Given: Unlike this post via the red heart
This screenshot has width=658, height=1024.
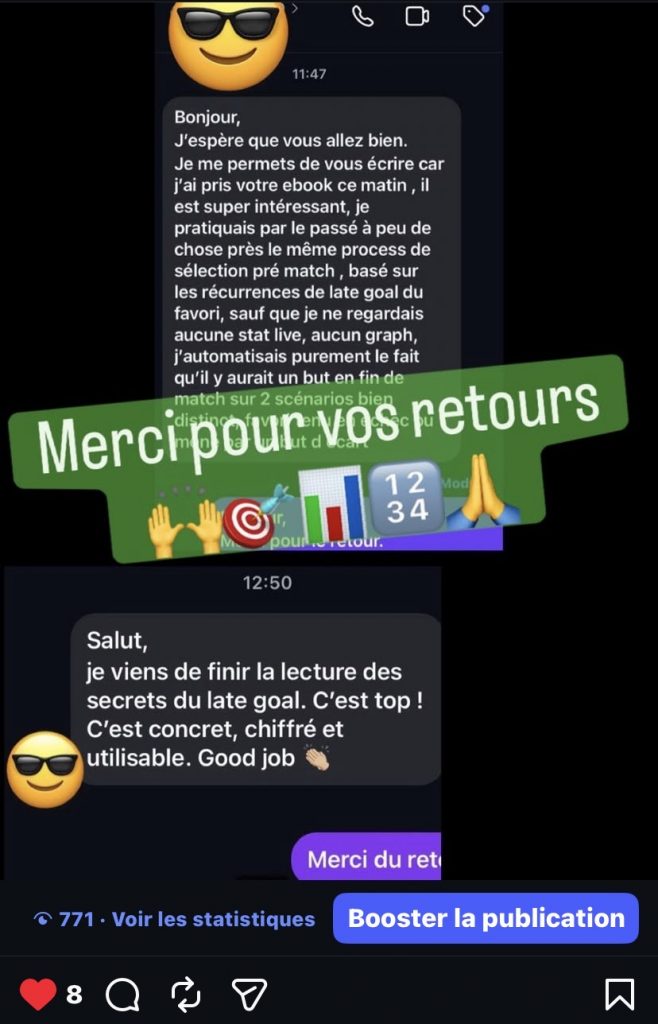Looking at the screenshot, I should (38, 994).
